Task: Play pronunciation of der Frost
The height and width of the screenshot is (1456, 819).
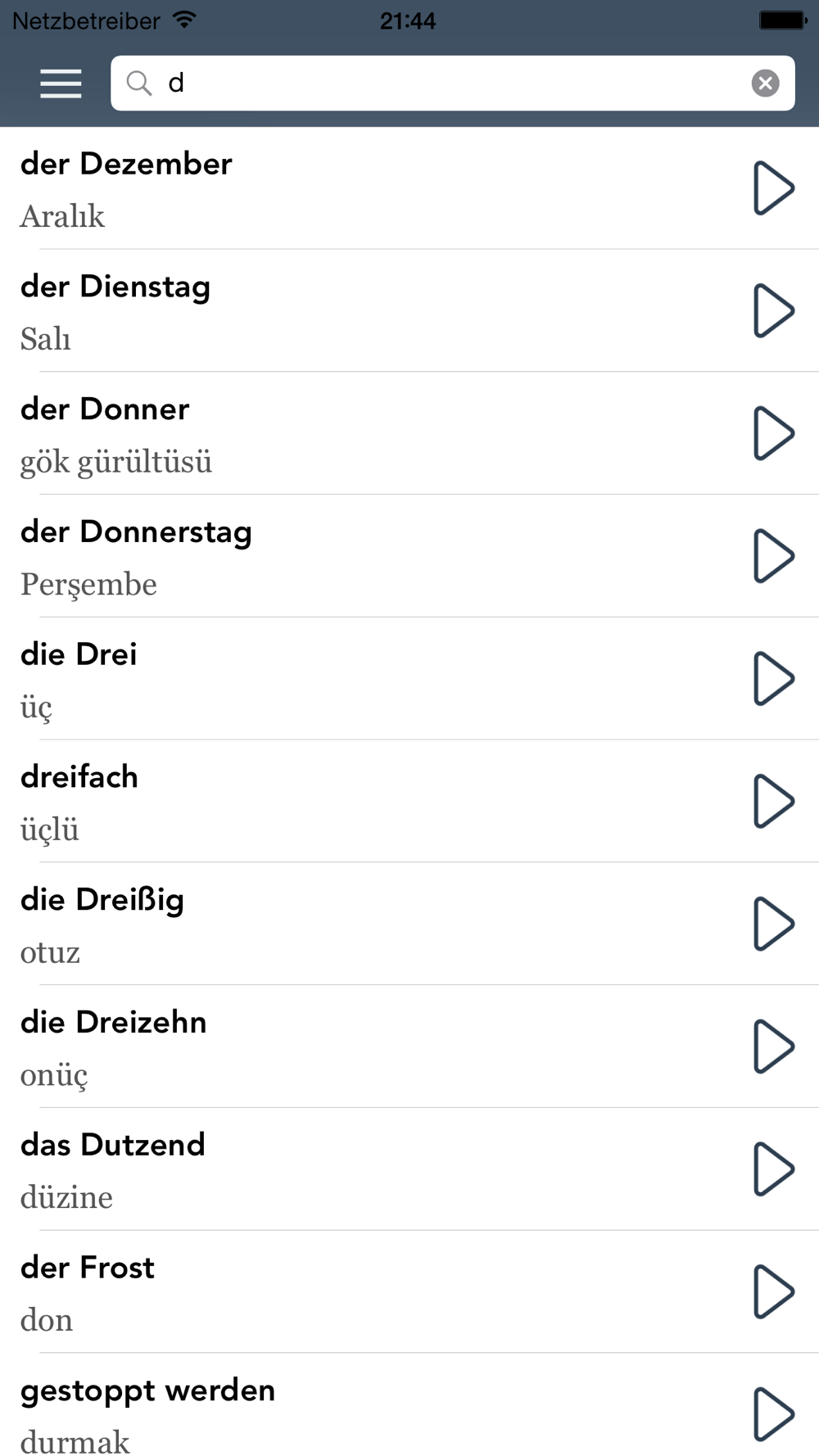Action: tap(773, 1291)
